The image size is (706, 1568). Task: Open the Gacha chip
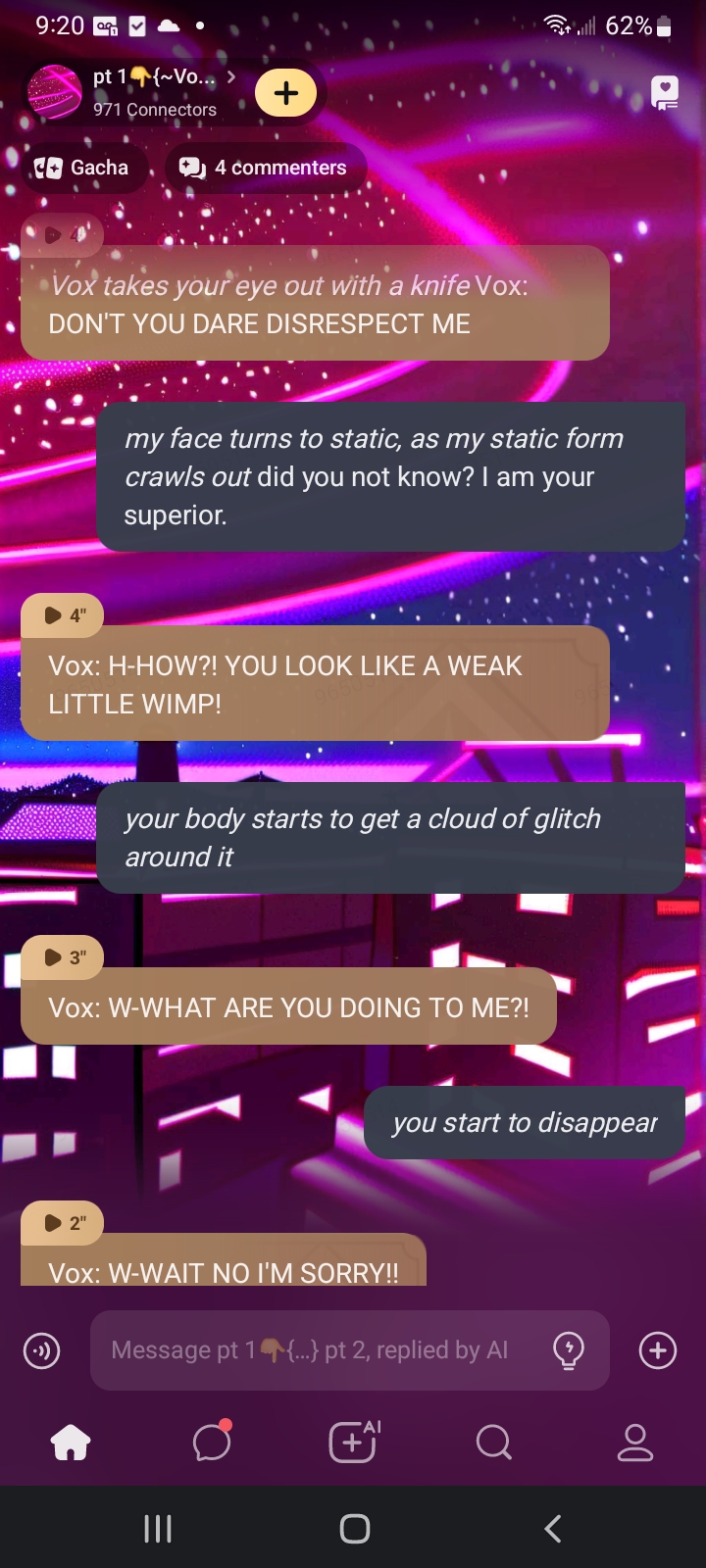tap(82, 168)
